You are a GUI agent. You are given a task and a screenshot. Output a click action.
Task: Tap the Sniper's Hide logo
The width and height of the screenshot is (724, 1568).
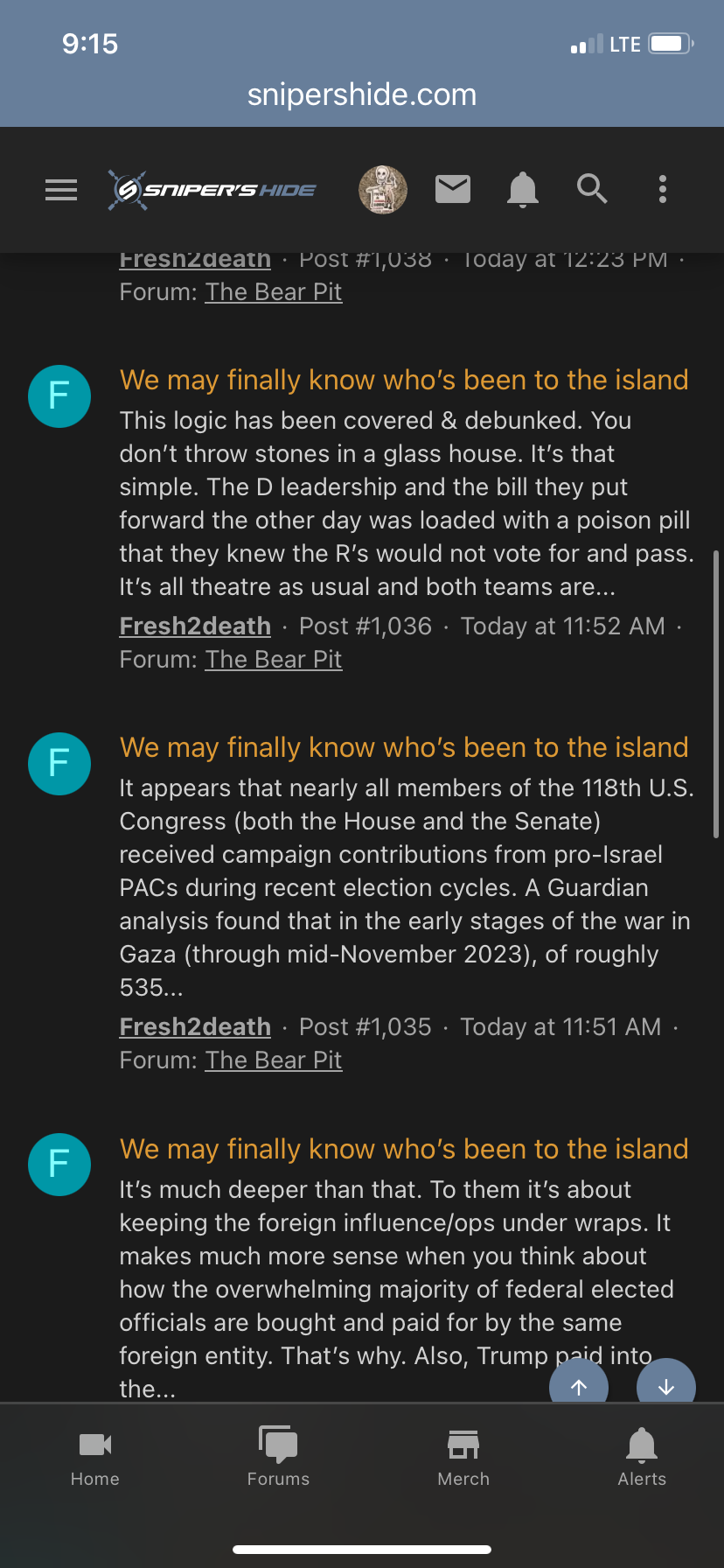pyautogui.click(x=212, y=189)
